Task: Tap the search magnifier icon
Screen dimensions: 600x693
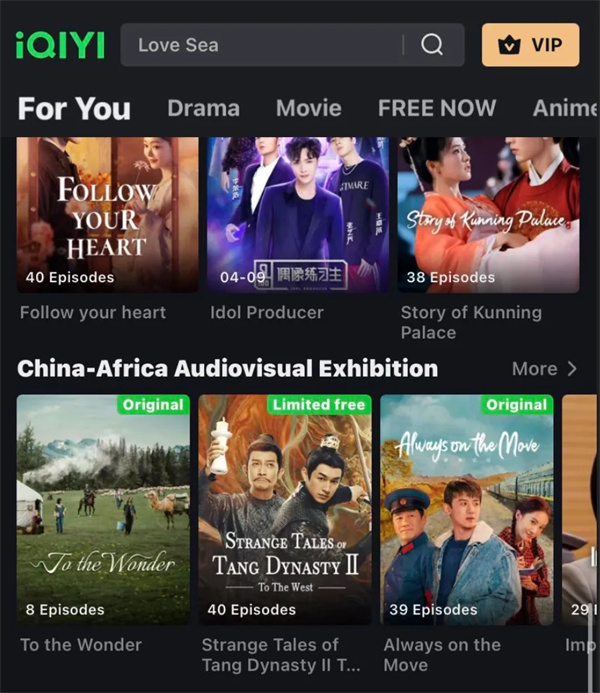Action: pos(432,45)
